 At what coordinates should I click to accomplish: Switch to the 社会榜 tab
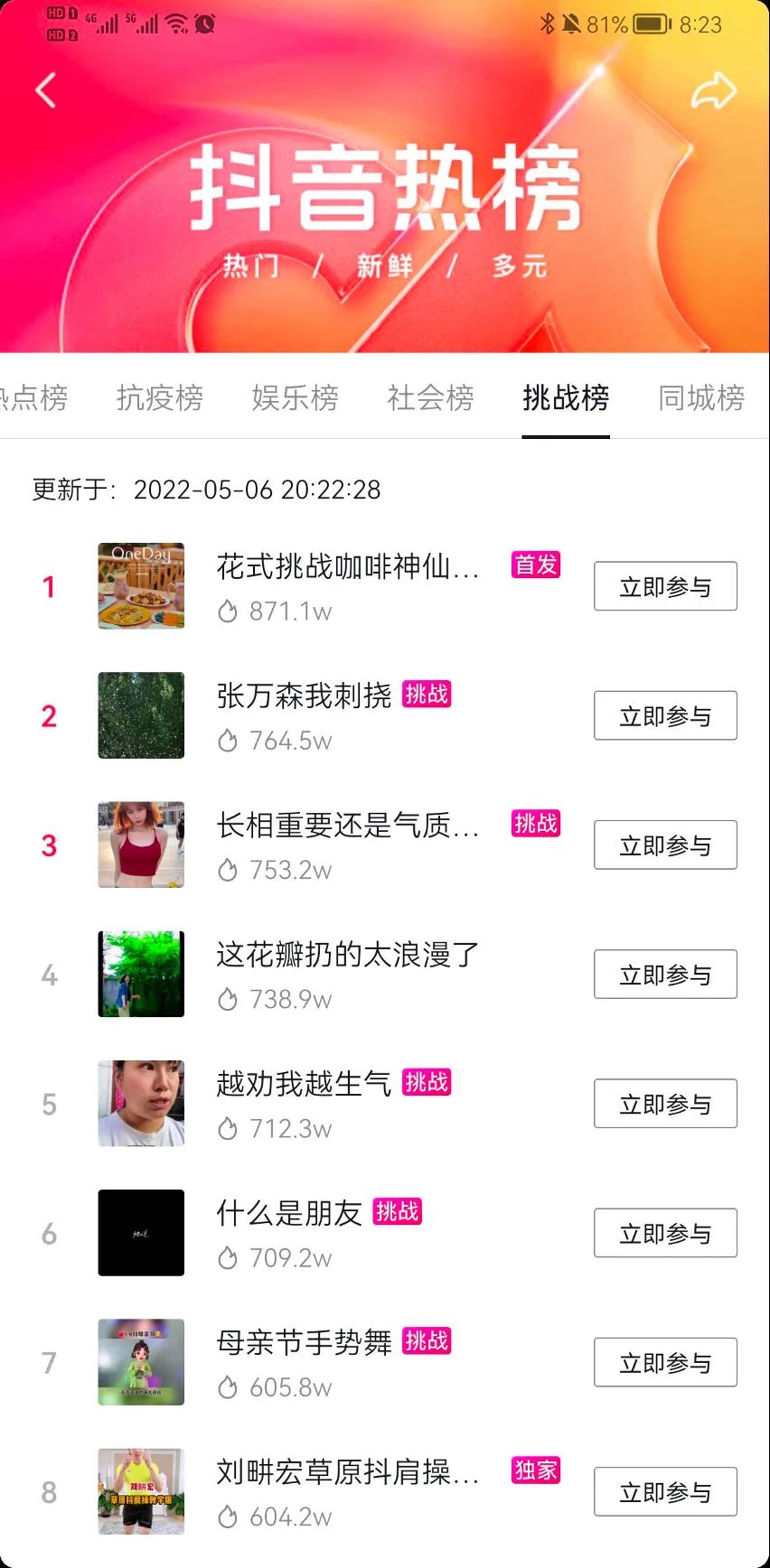431,397
